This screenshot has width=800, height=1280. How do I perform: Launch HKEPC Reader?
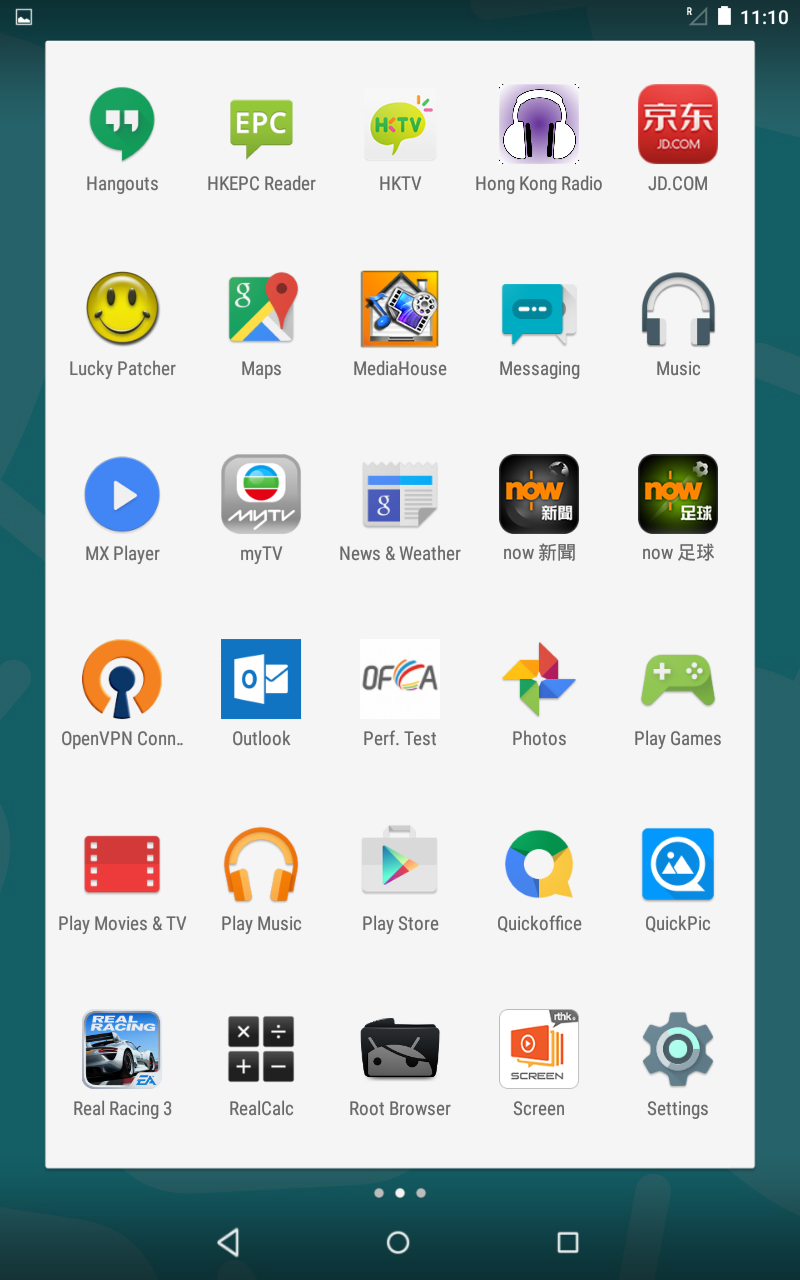(x=261, y=125)
